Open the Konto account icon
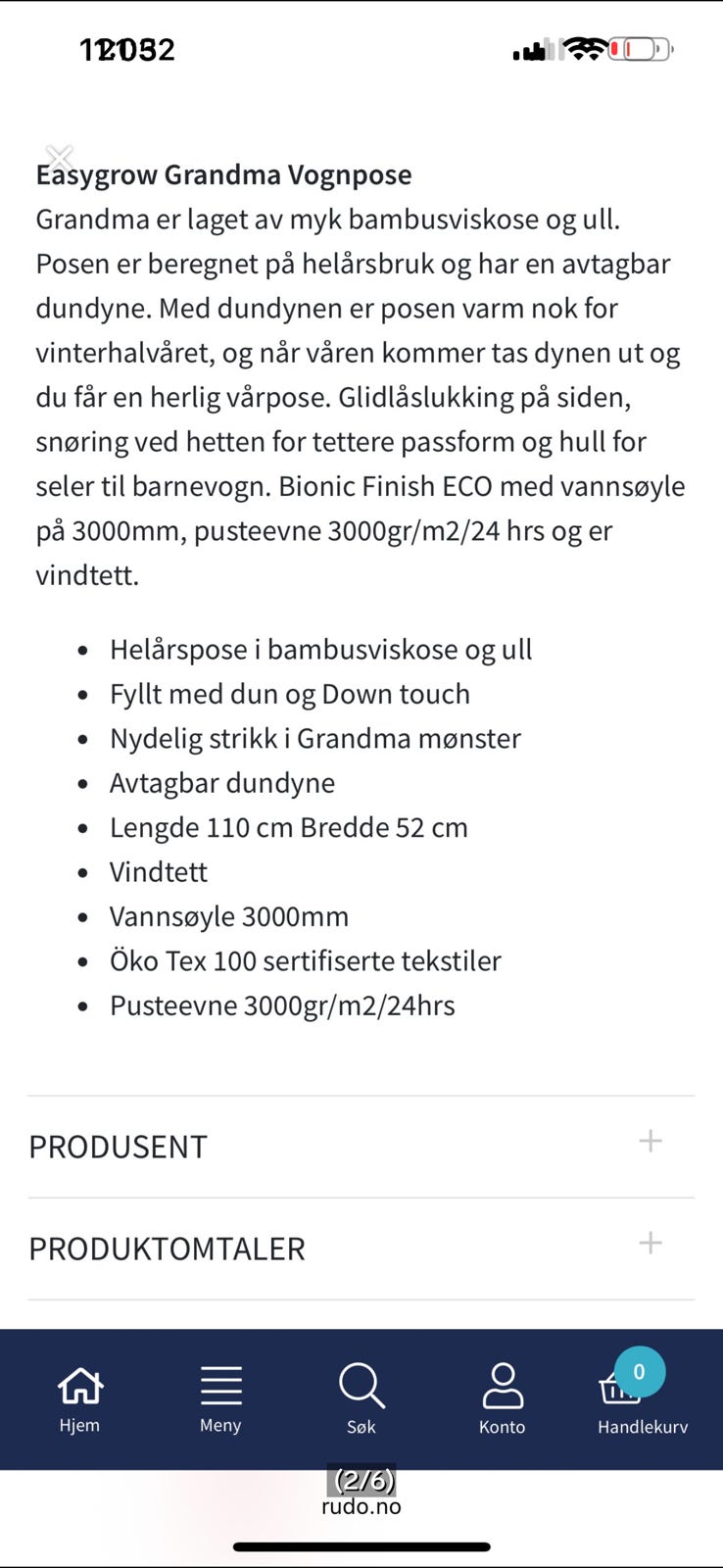Screen dimensions: 723x1568 [502, 1384]
